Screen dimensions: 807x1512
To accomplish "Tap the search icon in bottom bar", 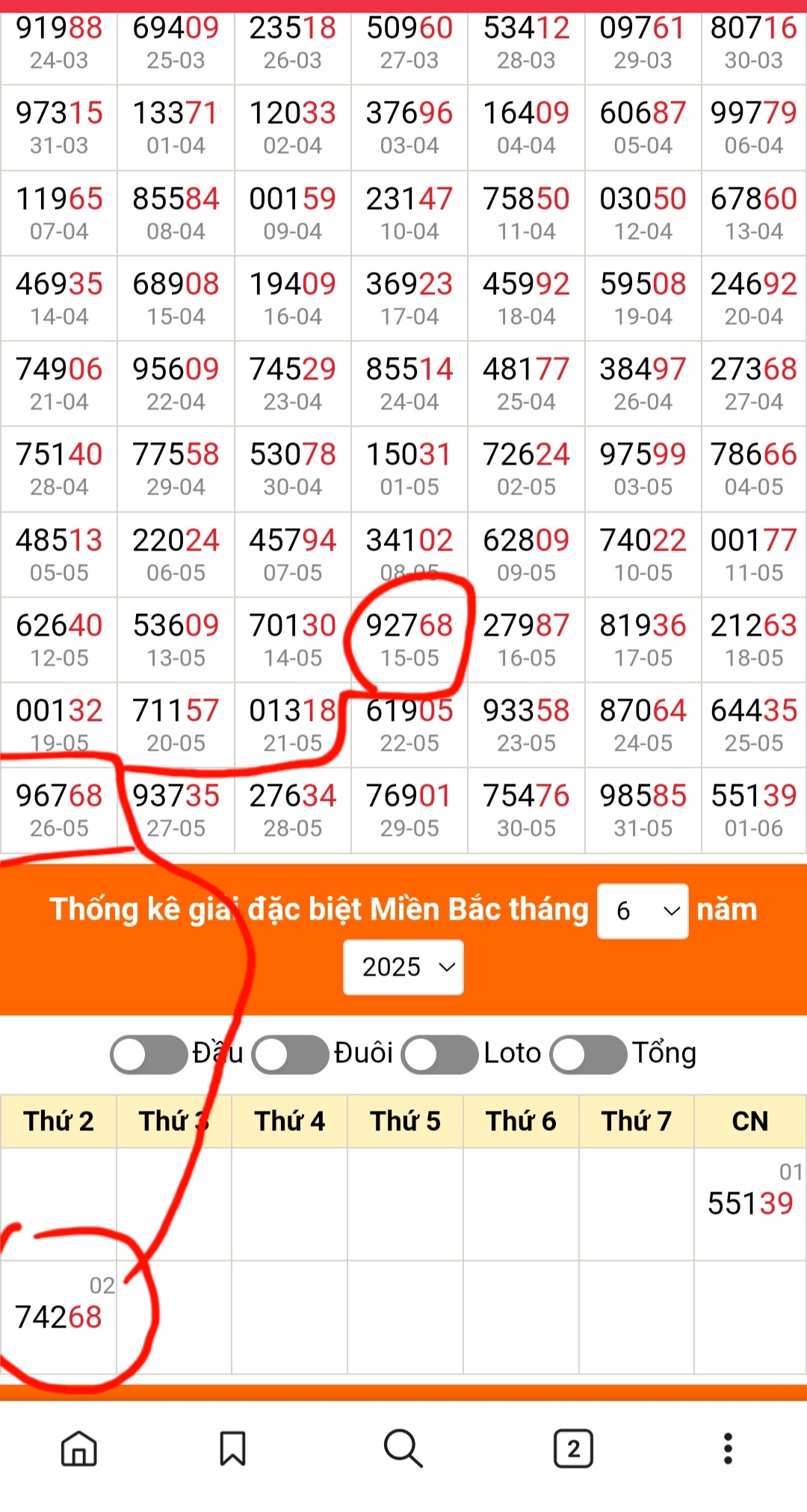I will coord(403,1449).
